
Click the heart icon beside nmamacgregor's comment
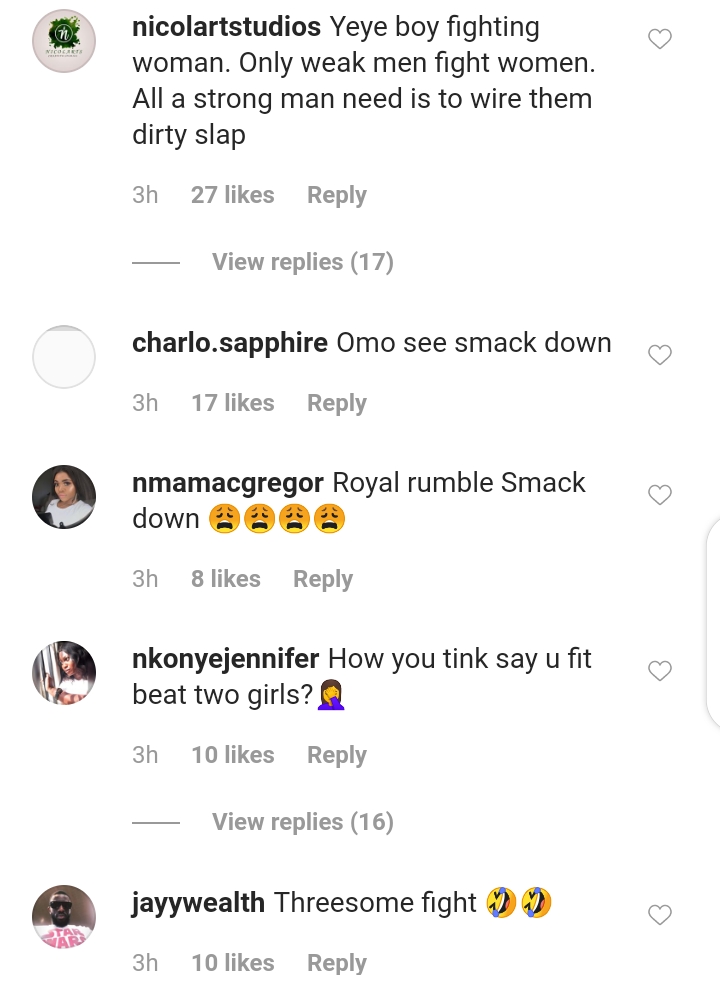(660, 495)
